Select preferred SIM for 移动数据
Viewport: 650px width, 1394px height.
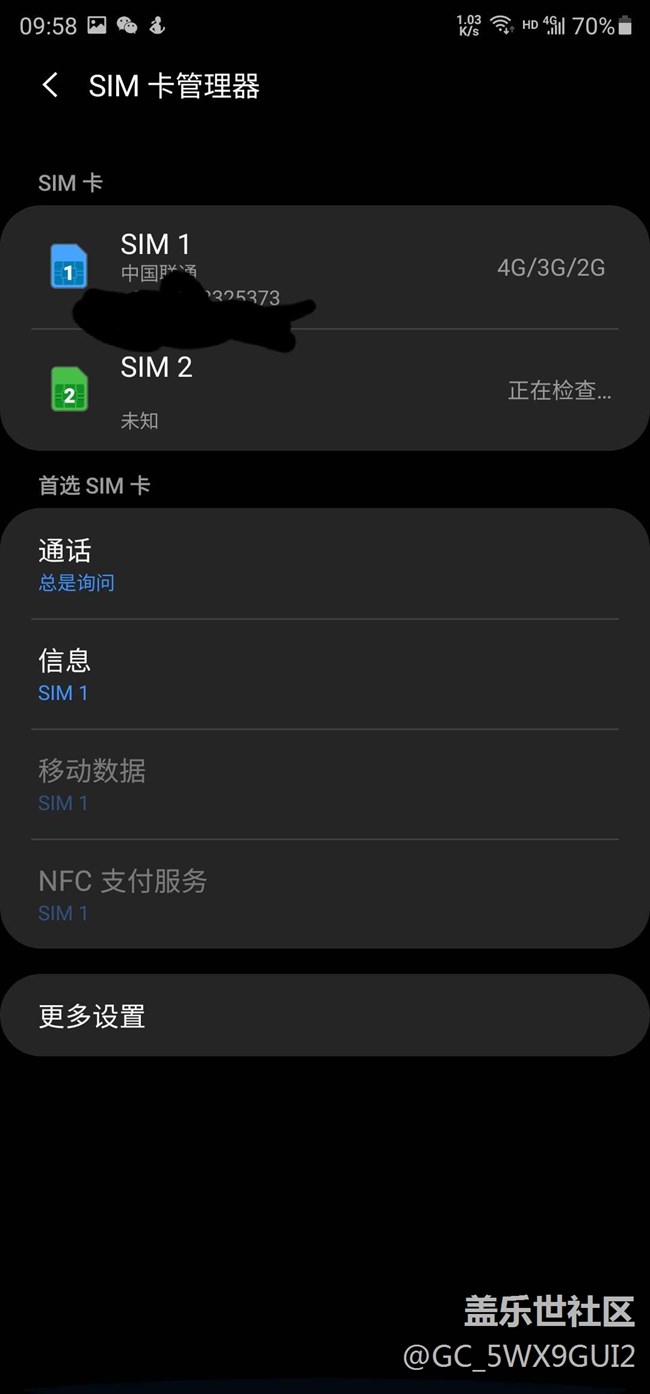coord(325,785)
